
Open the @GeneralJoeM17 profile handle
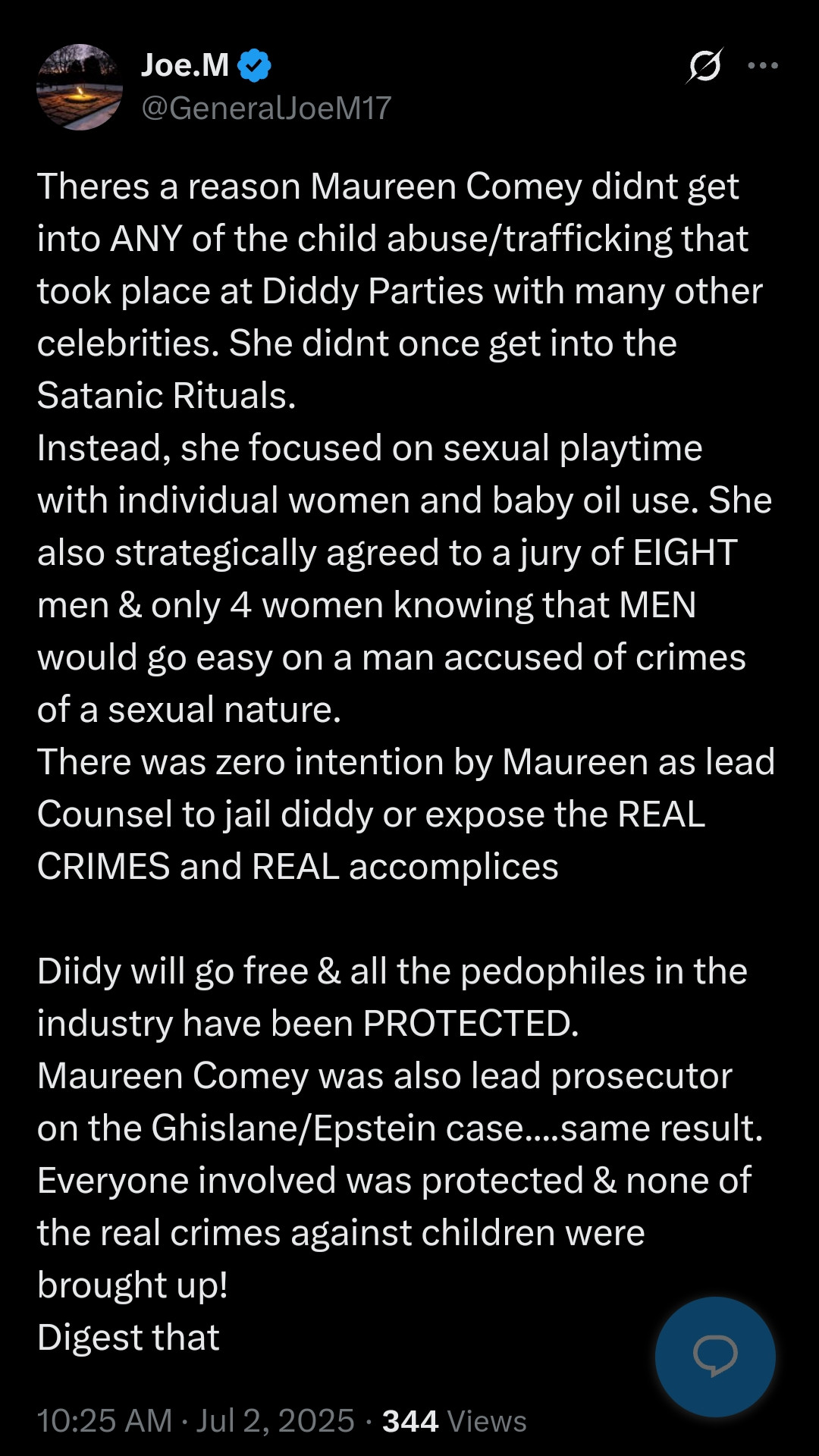click(266, 108)
